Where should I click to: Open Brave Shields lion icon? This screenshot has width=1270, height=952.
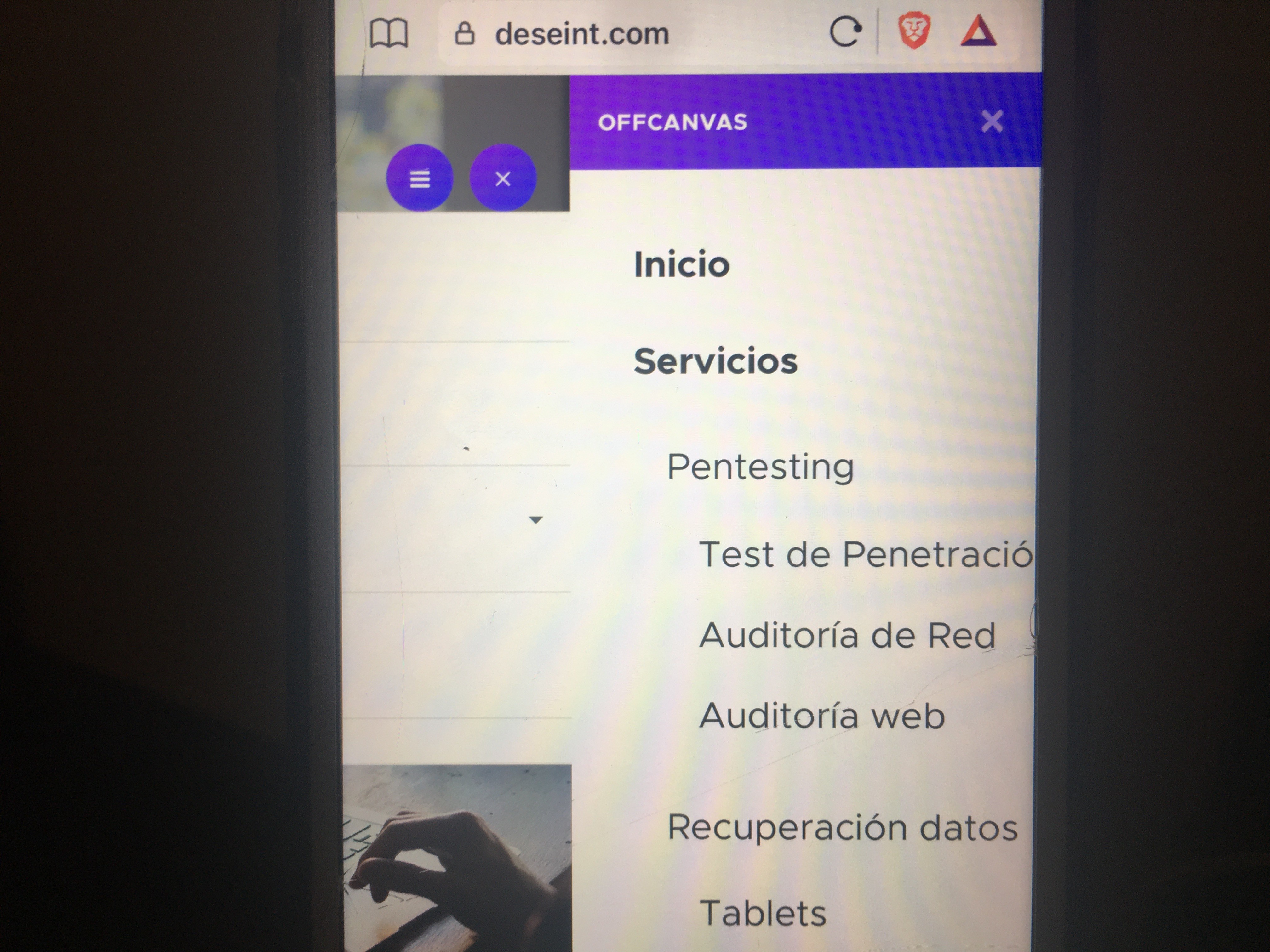click(x=914, y=31)
